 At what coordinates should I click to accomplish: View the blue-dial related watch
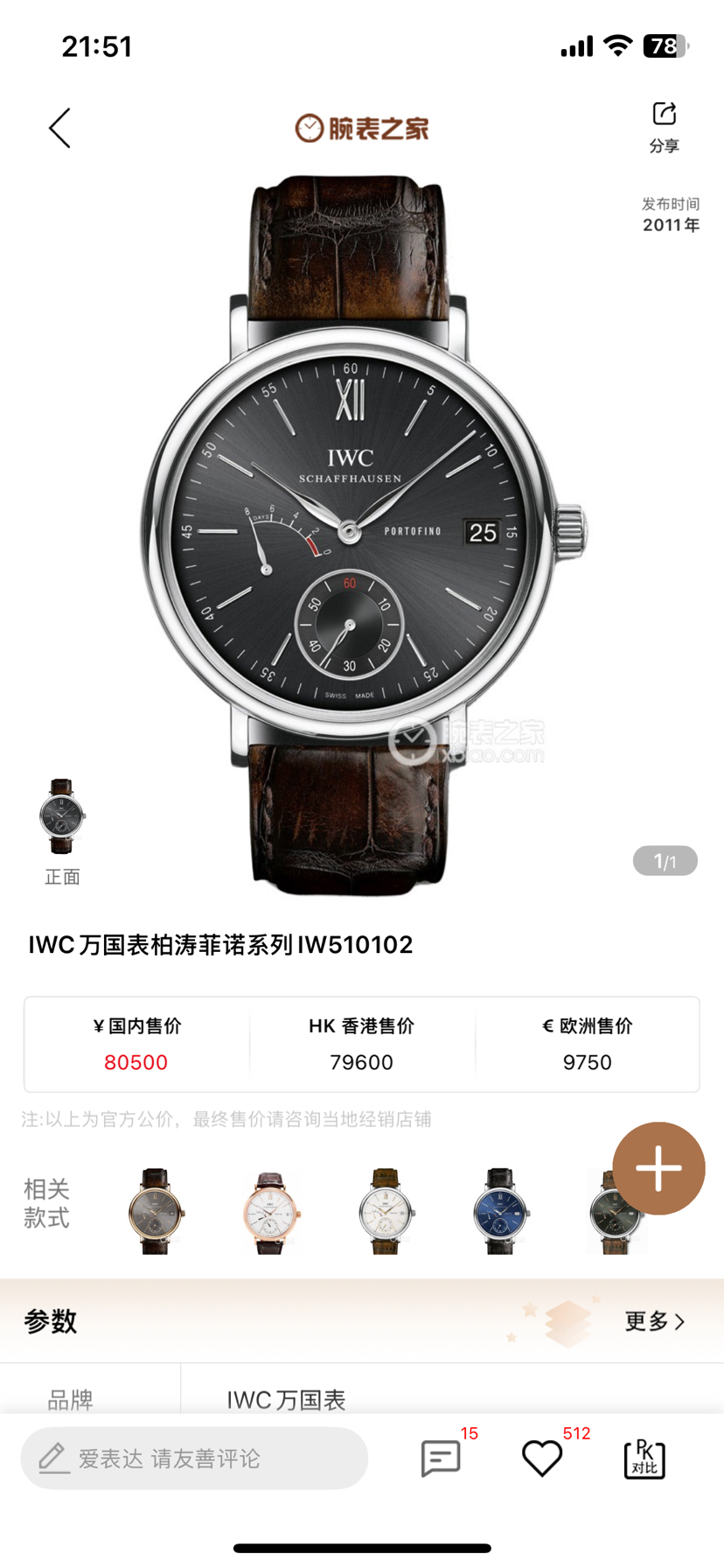[500, 1211]
